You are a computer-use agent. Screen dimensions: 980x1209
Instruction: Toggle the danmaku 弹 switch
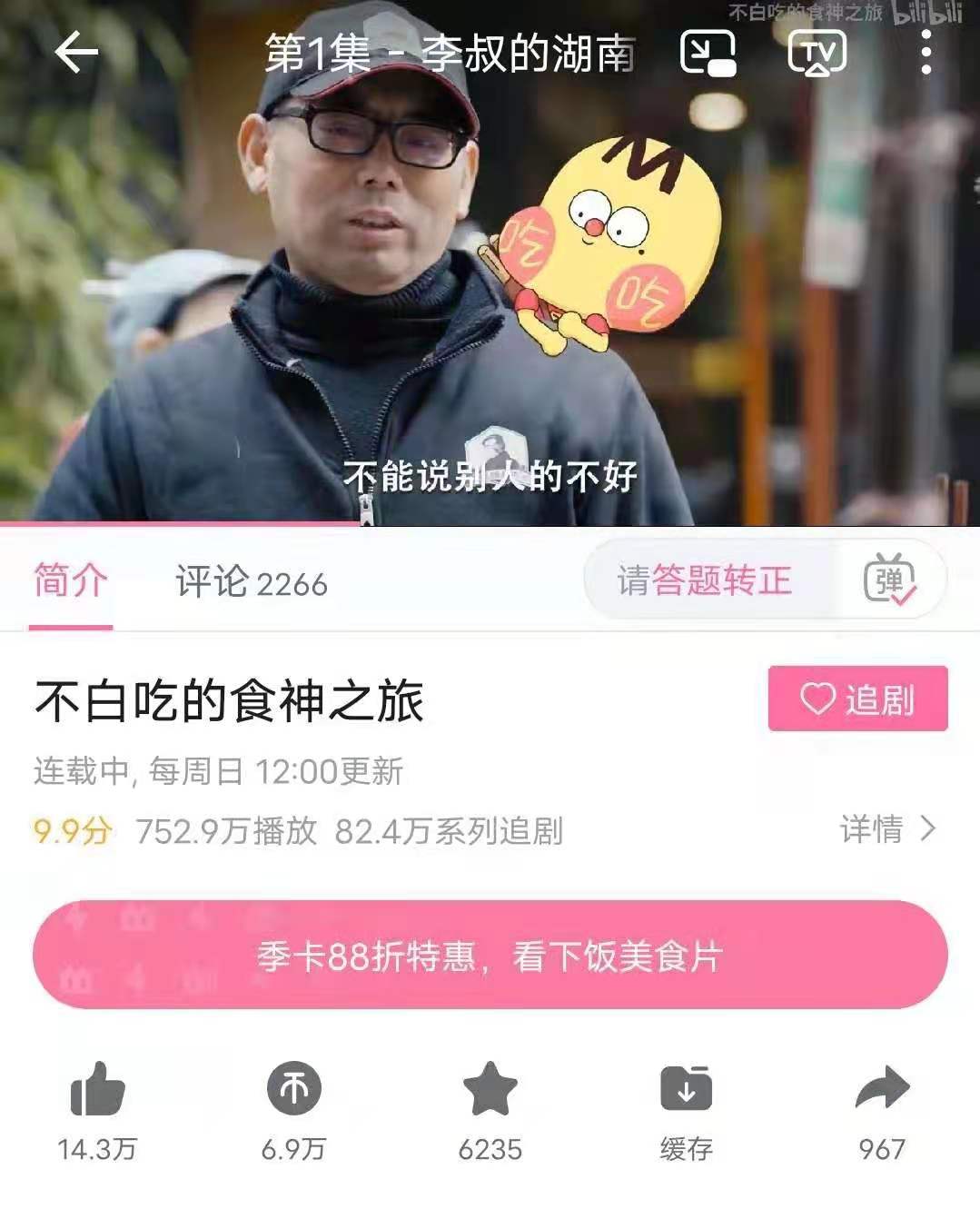(x=889, y=580)
